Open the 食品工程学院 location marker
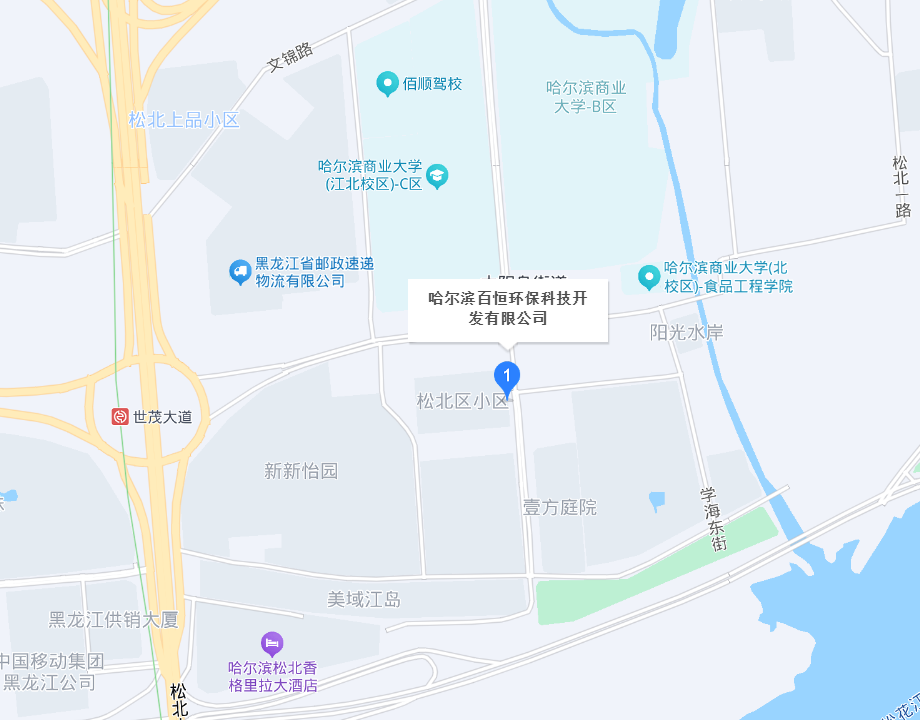The width and height of the screenshot is (920, 720). point(649,275)
